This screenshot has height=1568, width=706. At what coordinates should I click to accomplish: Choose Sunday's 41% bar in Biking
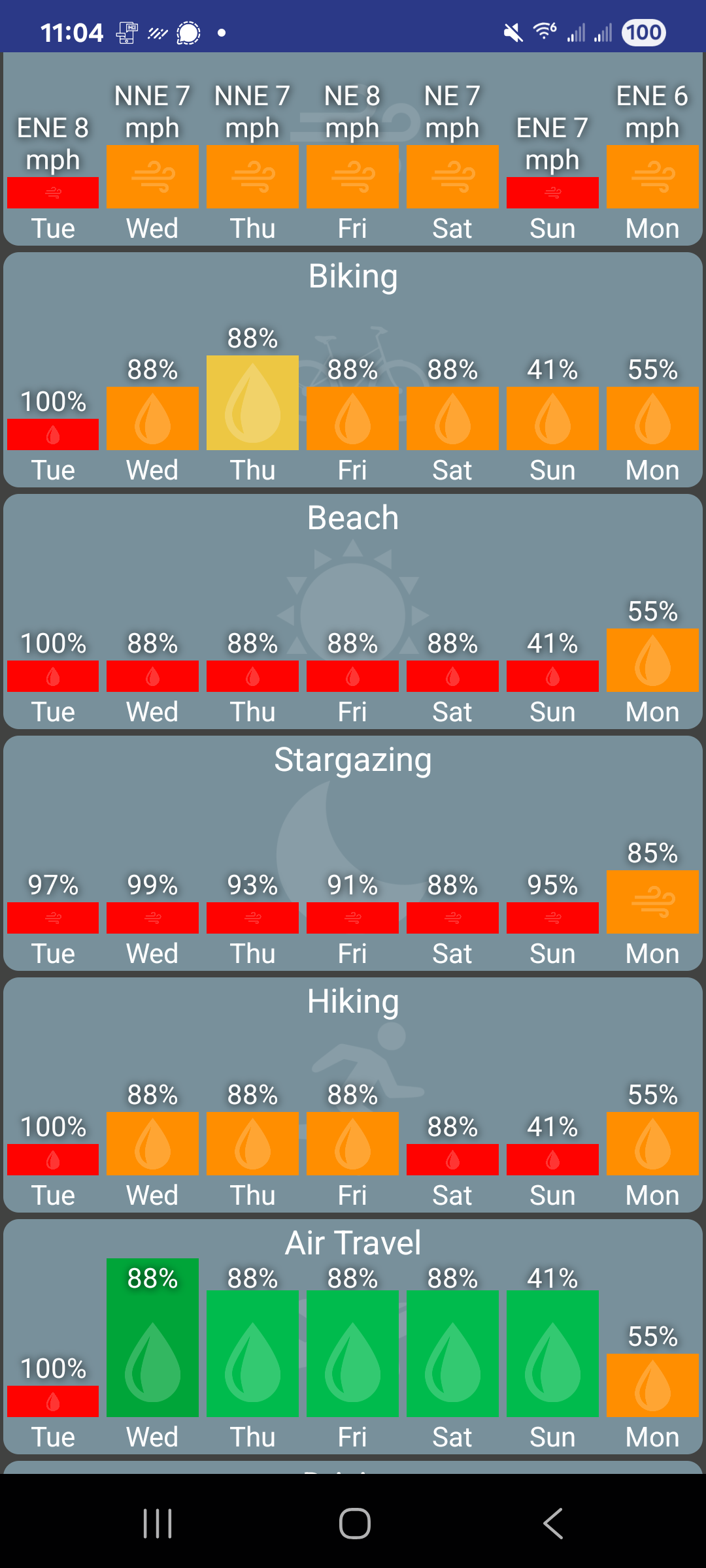(x=552, y=418)
